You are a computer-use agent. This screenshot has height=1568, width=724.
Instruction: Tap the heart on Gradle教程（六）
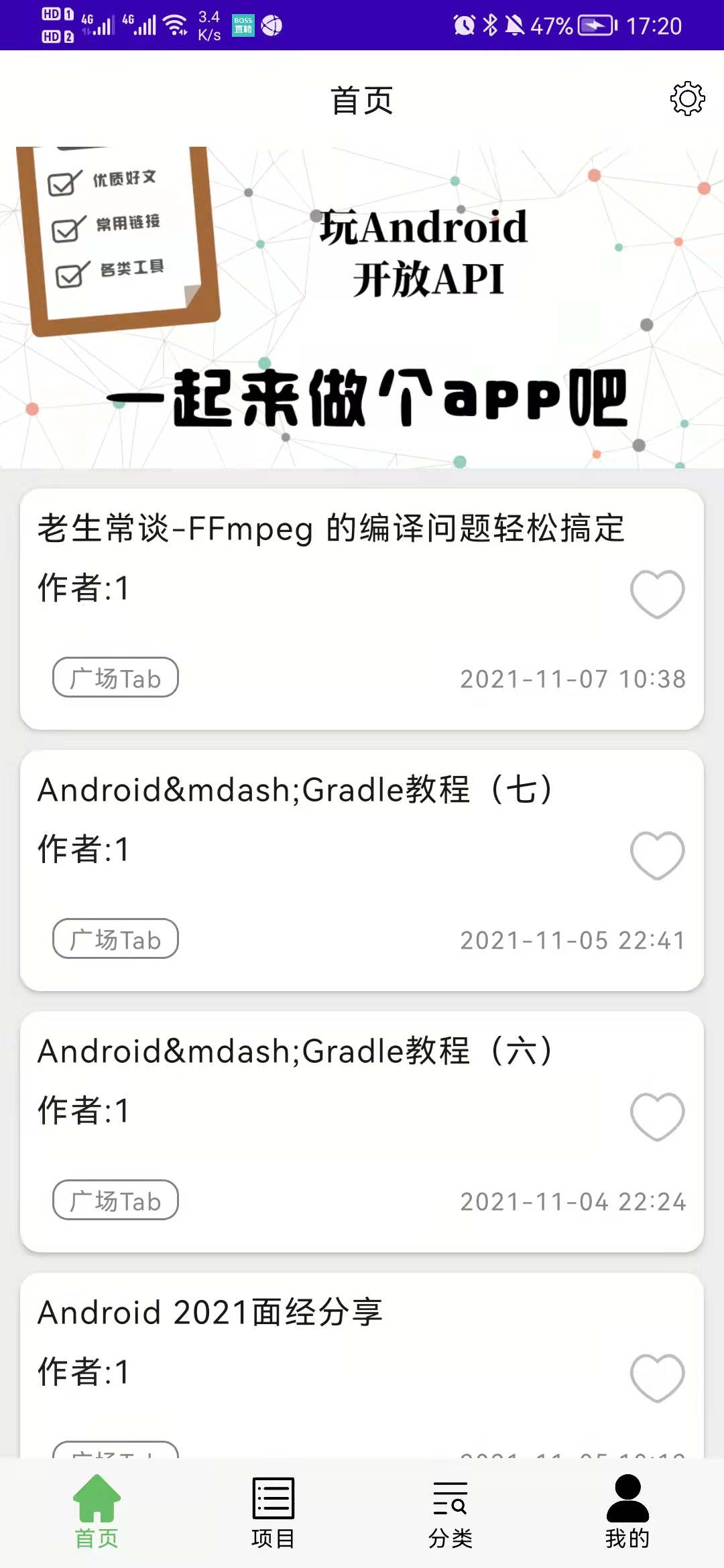tap(657, 1116)
